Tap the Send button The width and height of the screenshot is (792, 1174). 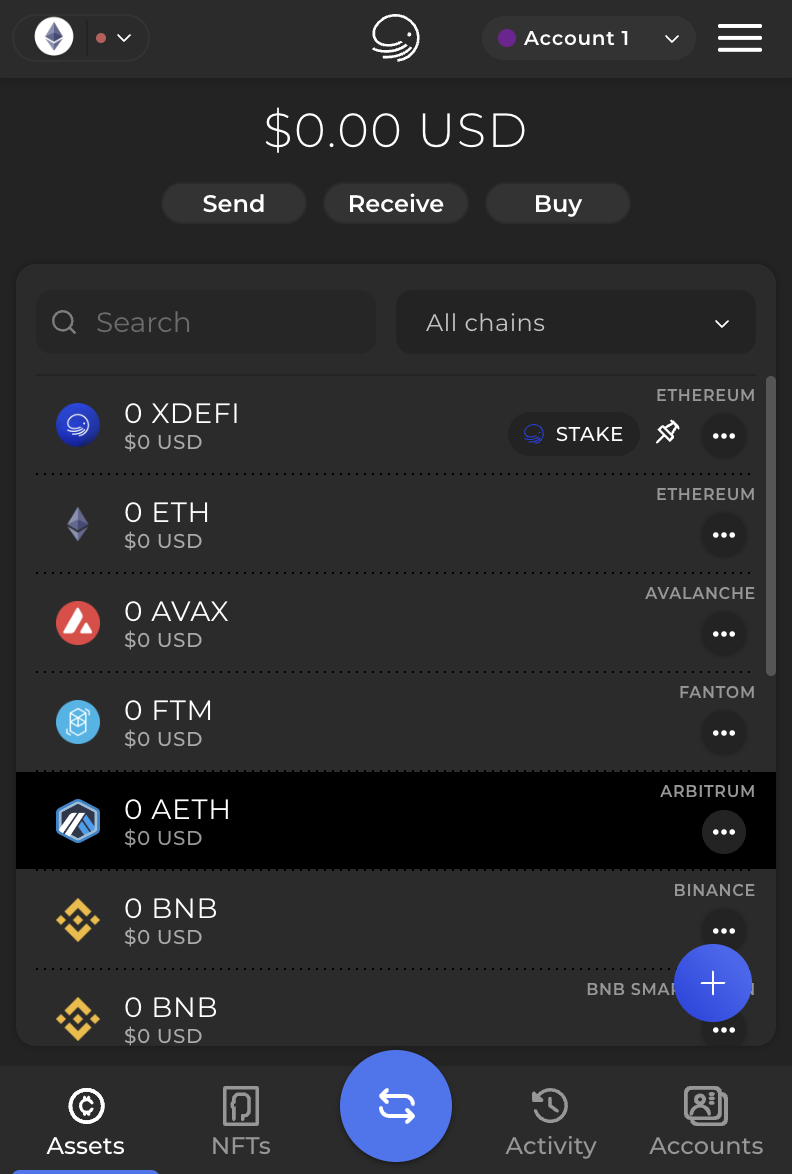[234, 204]
